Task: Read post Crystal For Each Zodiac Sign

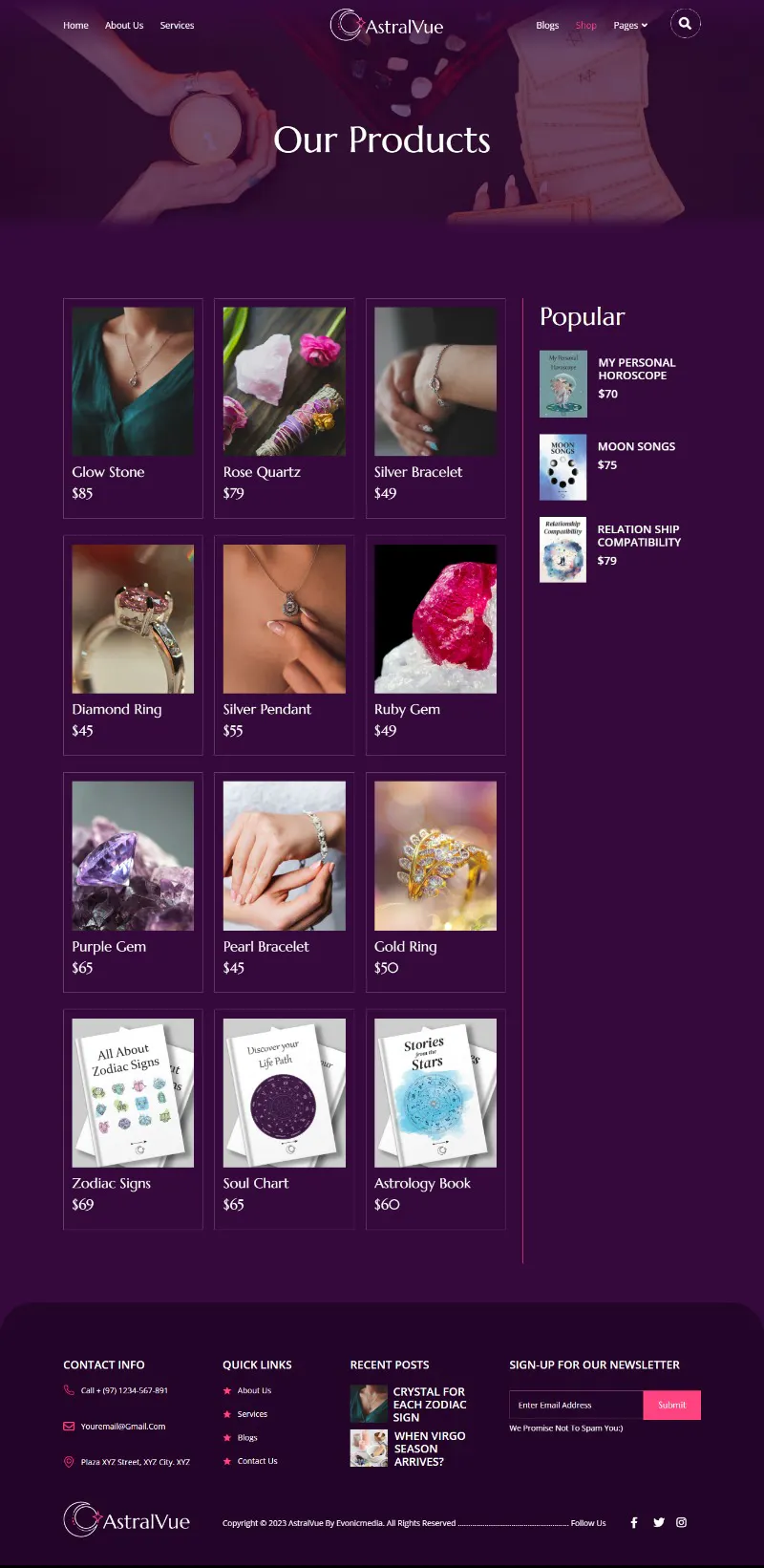Action: coord(430,1405)
